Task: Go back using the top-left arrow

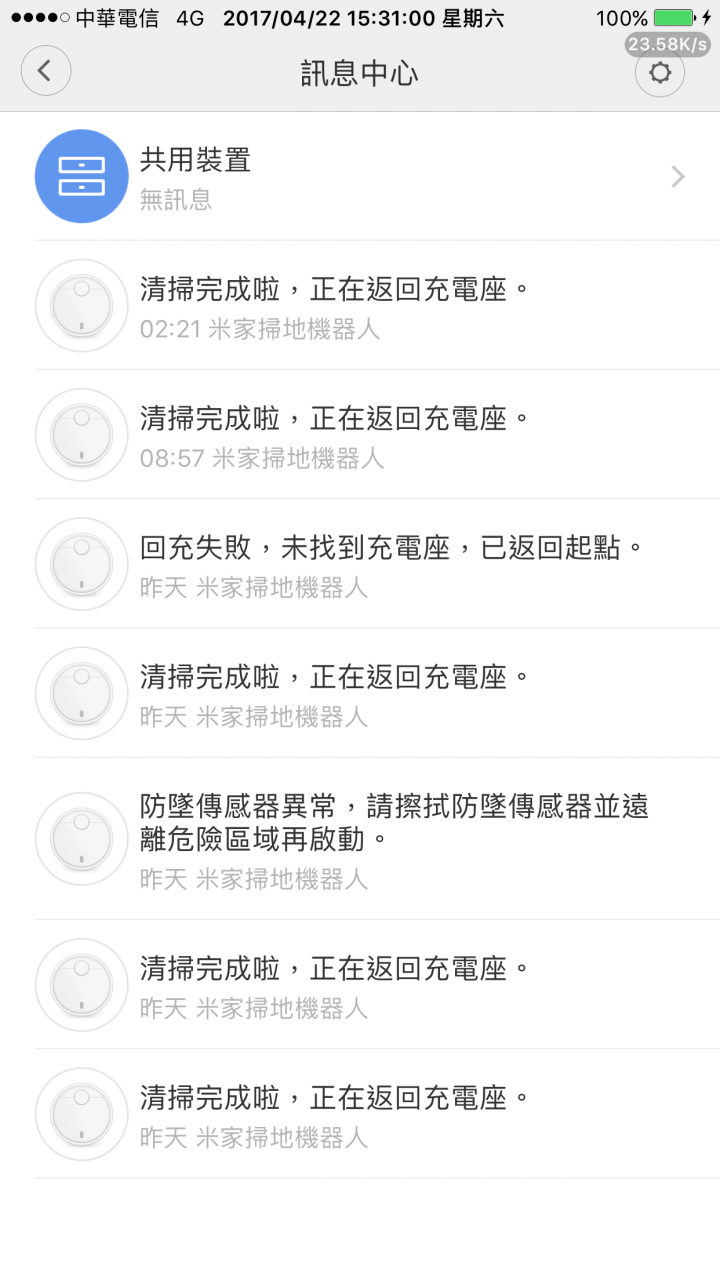Action: [46, 72]
